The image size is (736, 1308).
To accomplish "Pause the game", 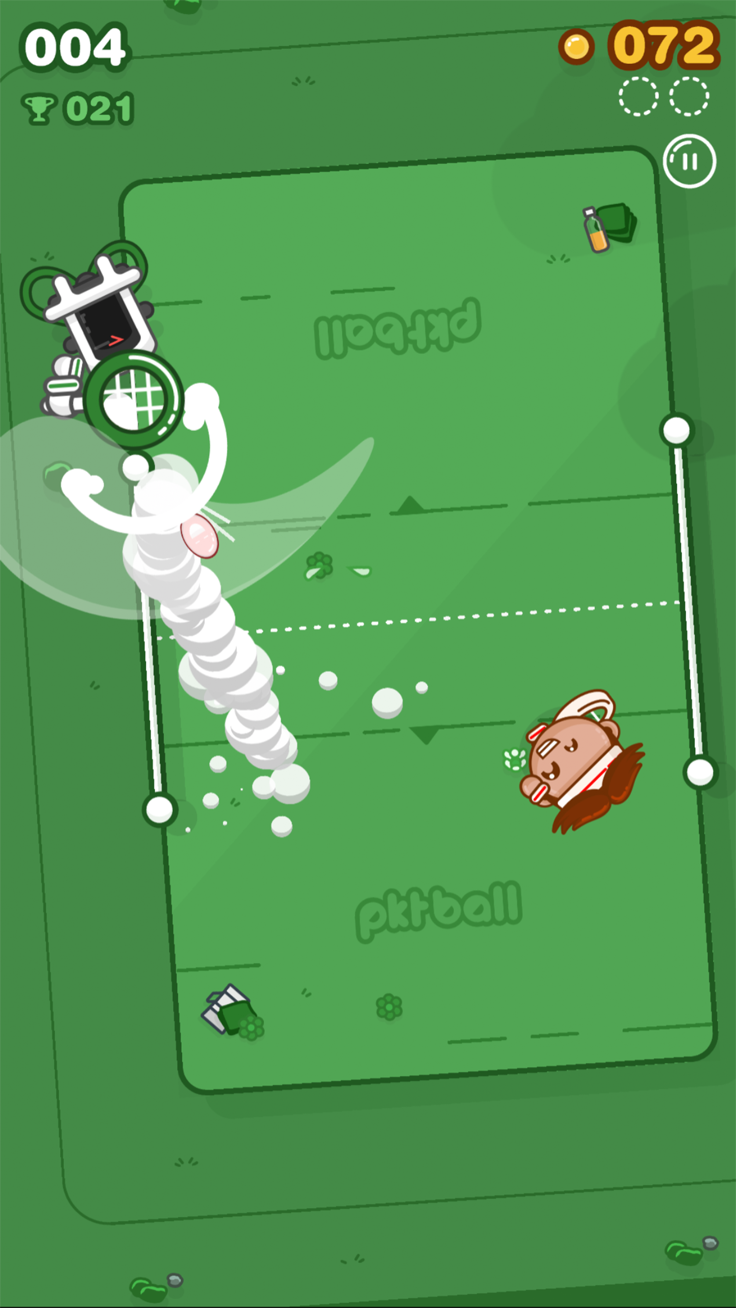I will pos(689,161).
